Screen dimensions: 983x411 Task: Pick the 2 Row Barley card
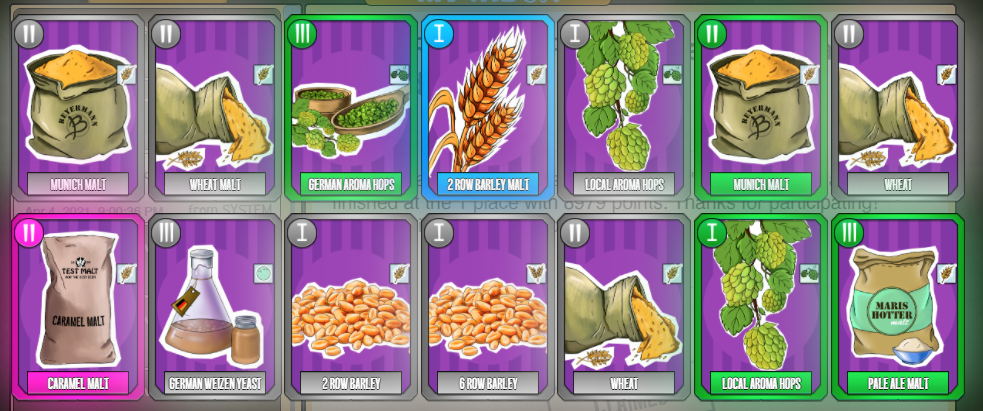351,306
